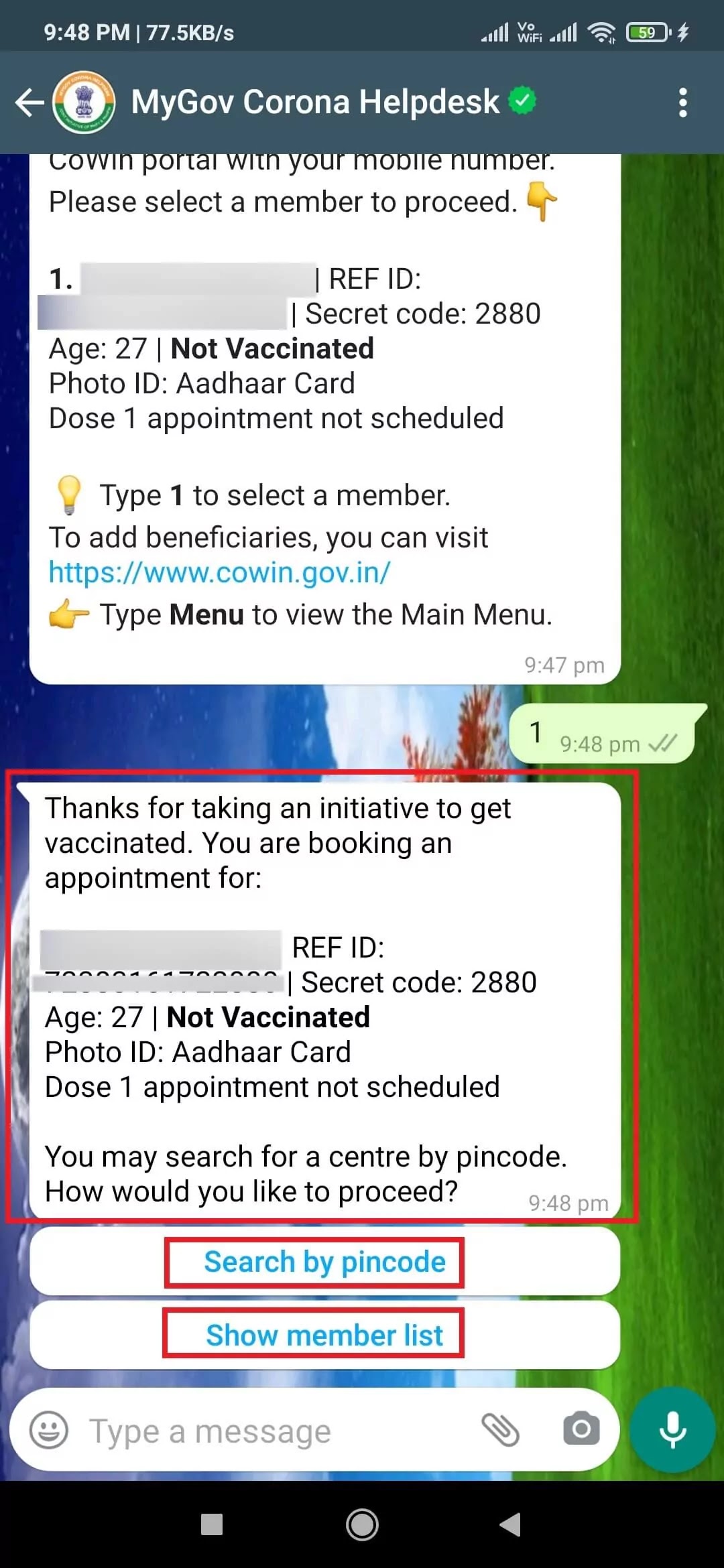Image resolution: width=724 pixels, height=1568 pixels.
Task: Open recent apps from the navigation bar
Action: pos(212,1524)
